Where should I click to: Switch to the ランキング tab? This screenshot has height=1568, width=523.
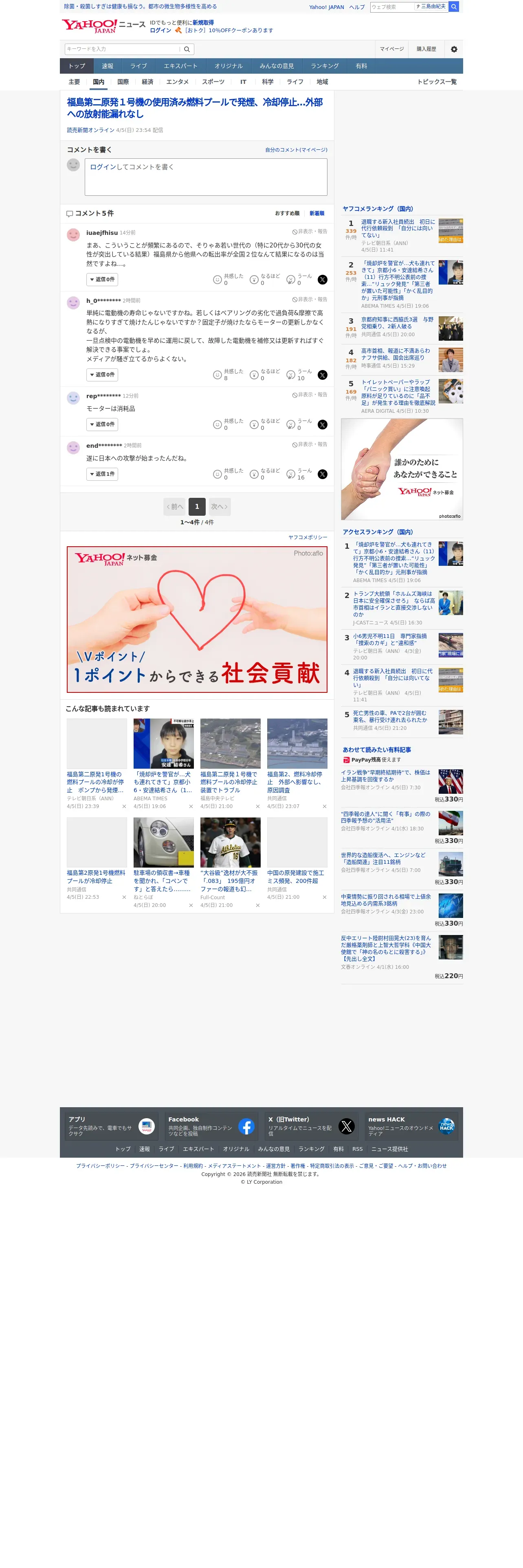[x=325, y=66]
